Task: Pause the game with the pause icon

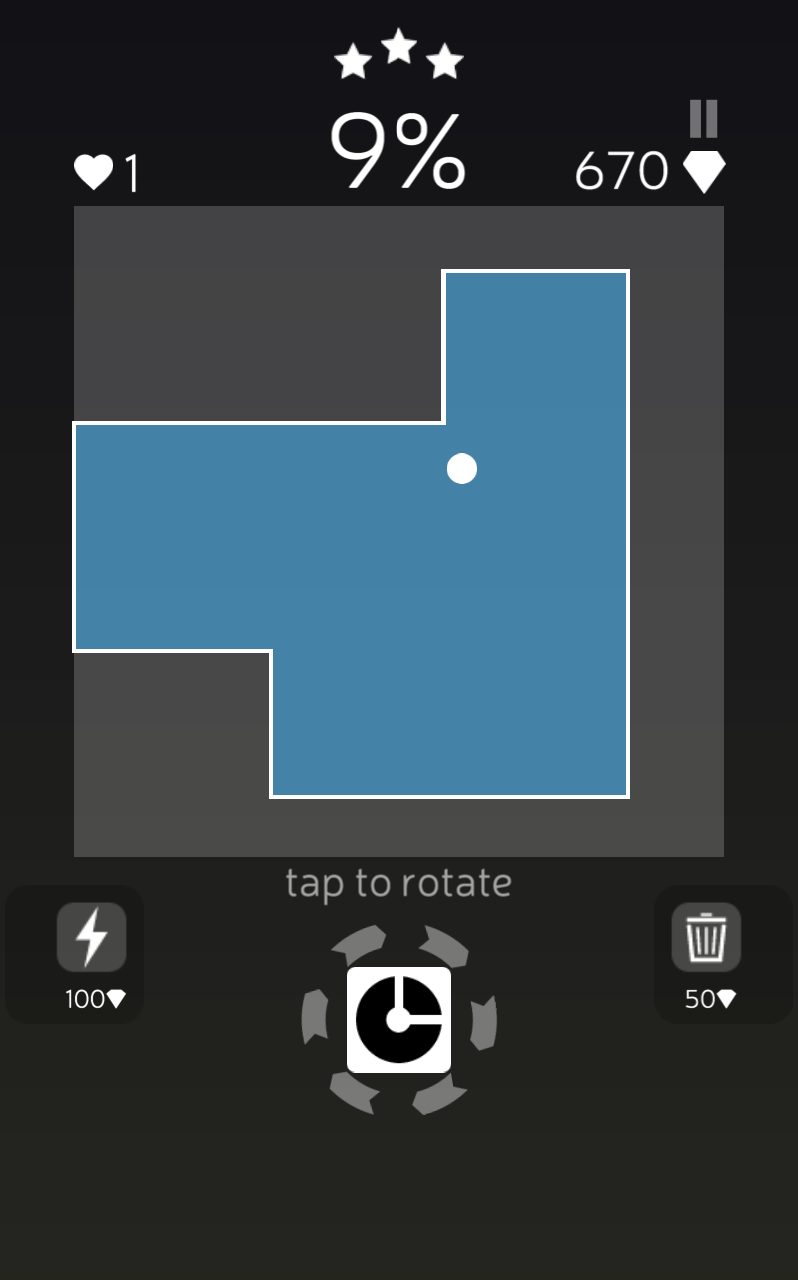Action: pos(705,120)
